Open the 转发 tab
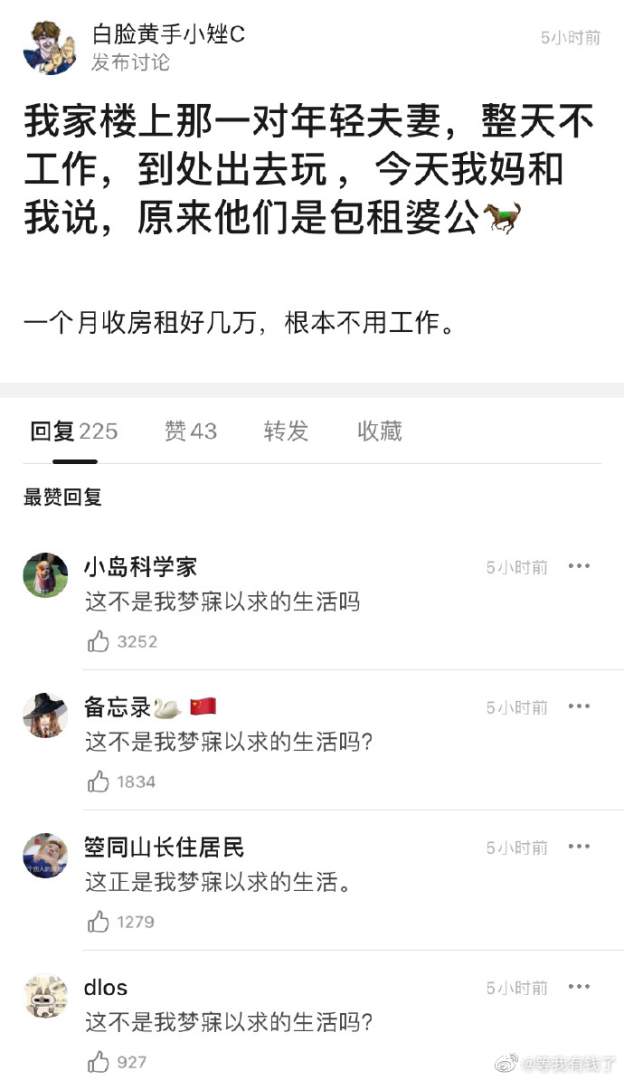This screenshot has width=624, height=1080. (x=286, y=431)
